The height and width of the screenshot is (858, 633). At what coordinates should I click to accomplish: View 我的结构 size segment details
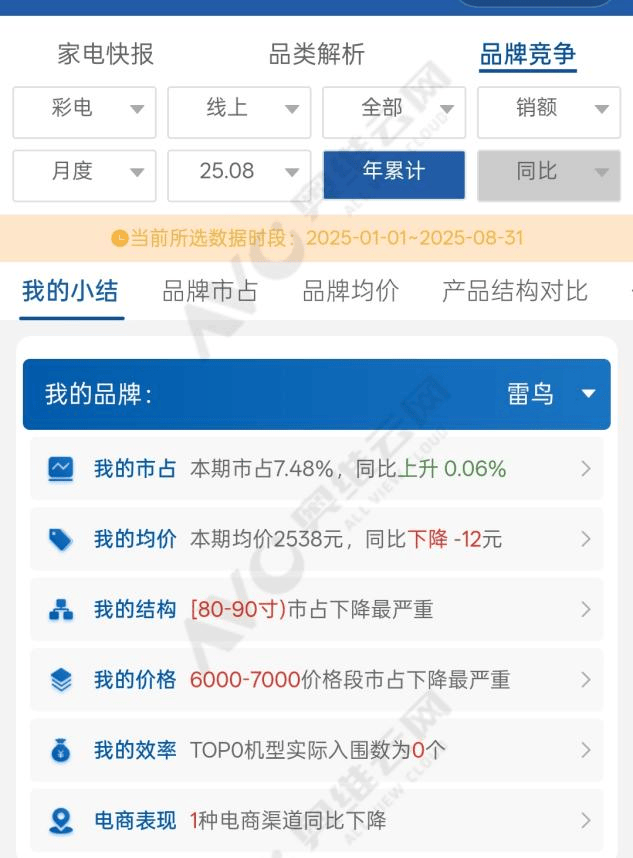click(316, 609)
